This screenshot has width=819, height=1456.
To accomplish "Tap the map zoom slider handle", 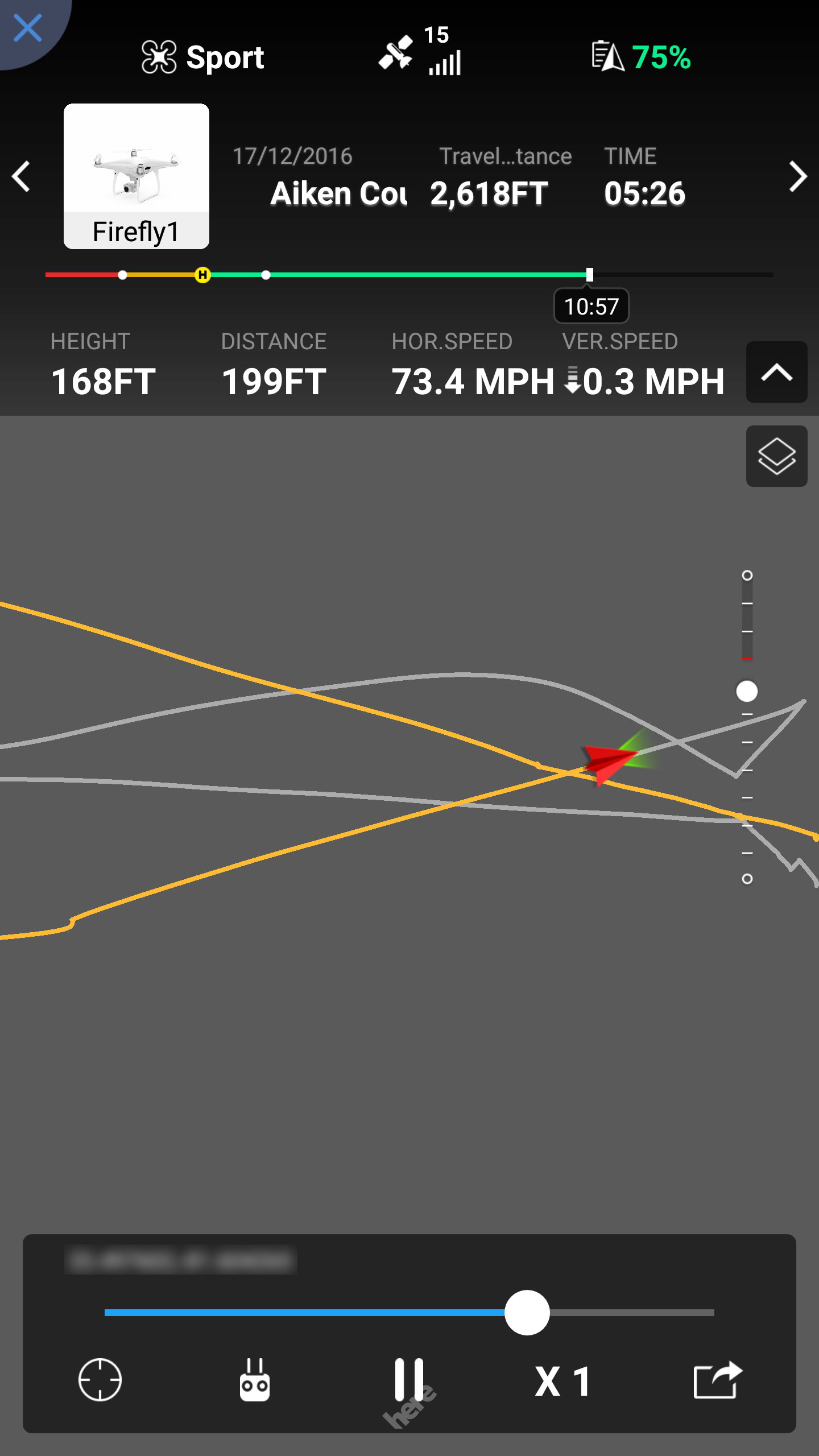I will (x=747, y=692).
